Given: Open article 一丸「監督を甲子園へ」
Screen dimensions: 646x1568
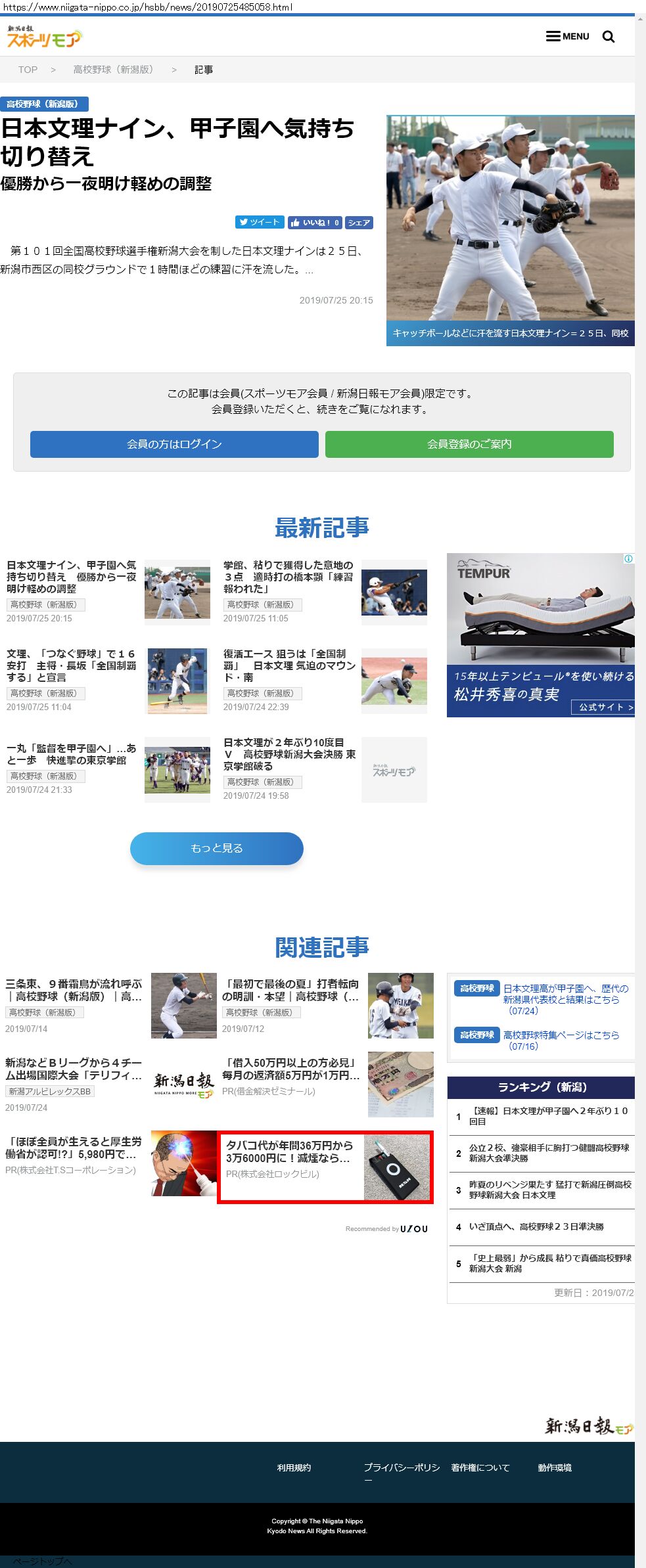Looking at the screenshot, I should pyautogui.click(x=71, y=754).
